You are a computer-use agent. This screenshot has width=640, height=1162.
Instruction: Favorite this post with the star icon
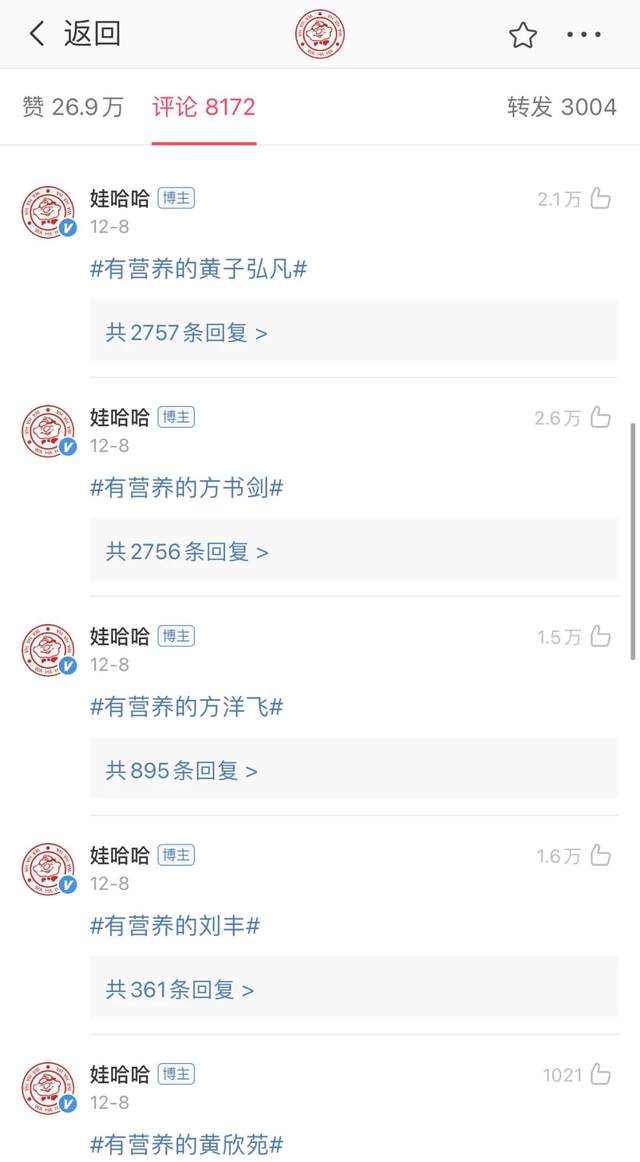[x=522, y=35]
